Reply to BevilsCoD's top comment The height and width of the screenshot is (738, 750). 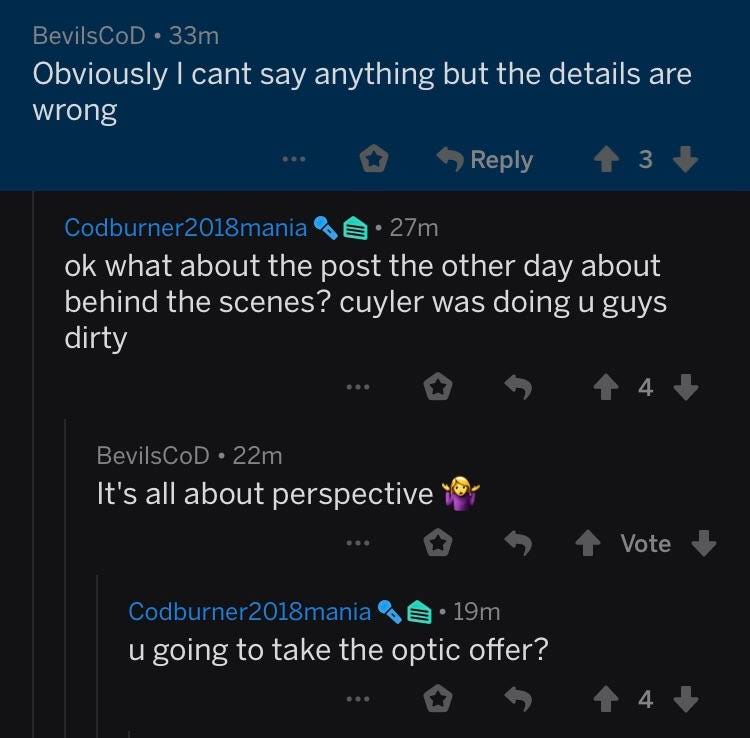point(485,160)
